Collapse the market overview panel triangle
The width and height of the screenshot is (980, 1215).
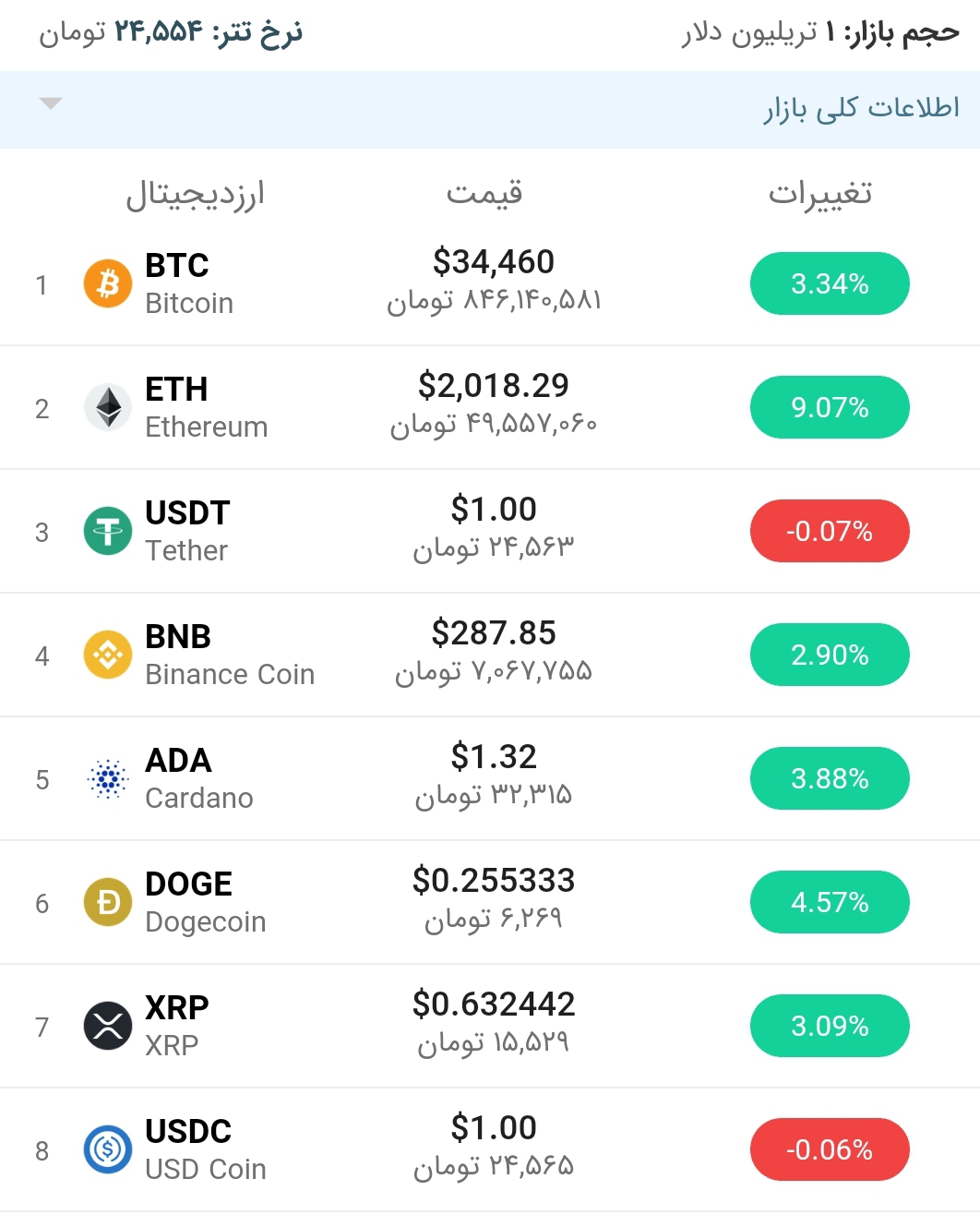pos(53,104)
